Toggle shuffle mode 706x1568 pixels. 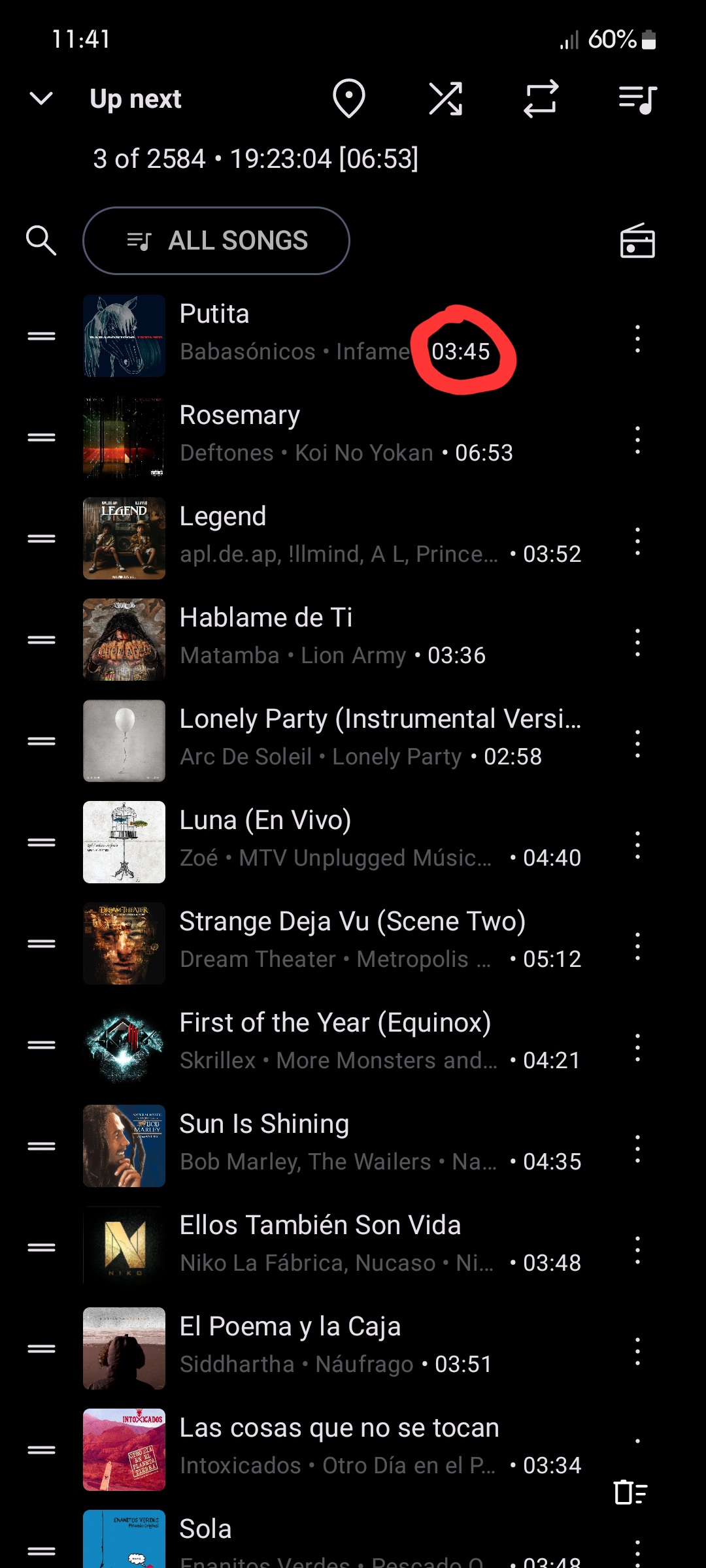(x=445, y=99)
